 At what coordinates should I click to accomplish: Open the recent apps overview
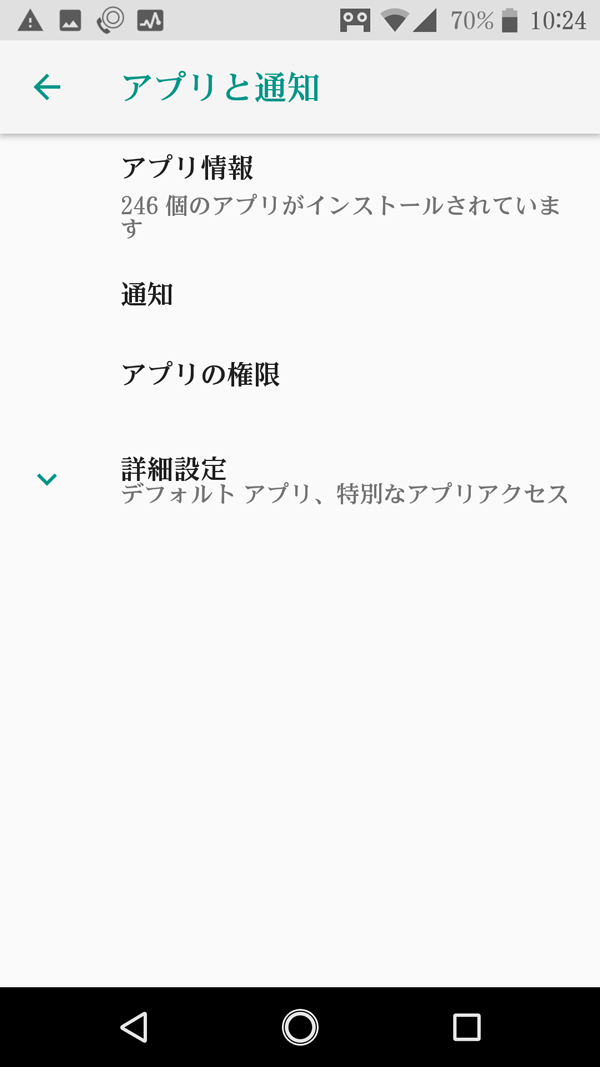pyautogui.click(x=466, y=1026)
